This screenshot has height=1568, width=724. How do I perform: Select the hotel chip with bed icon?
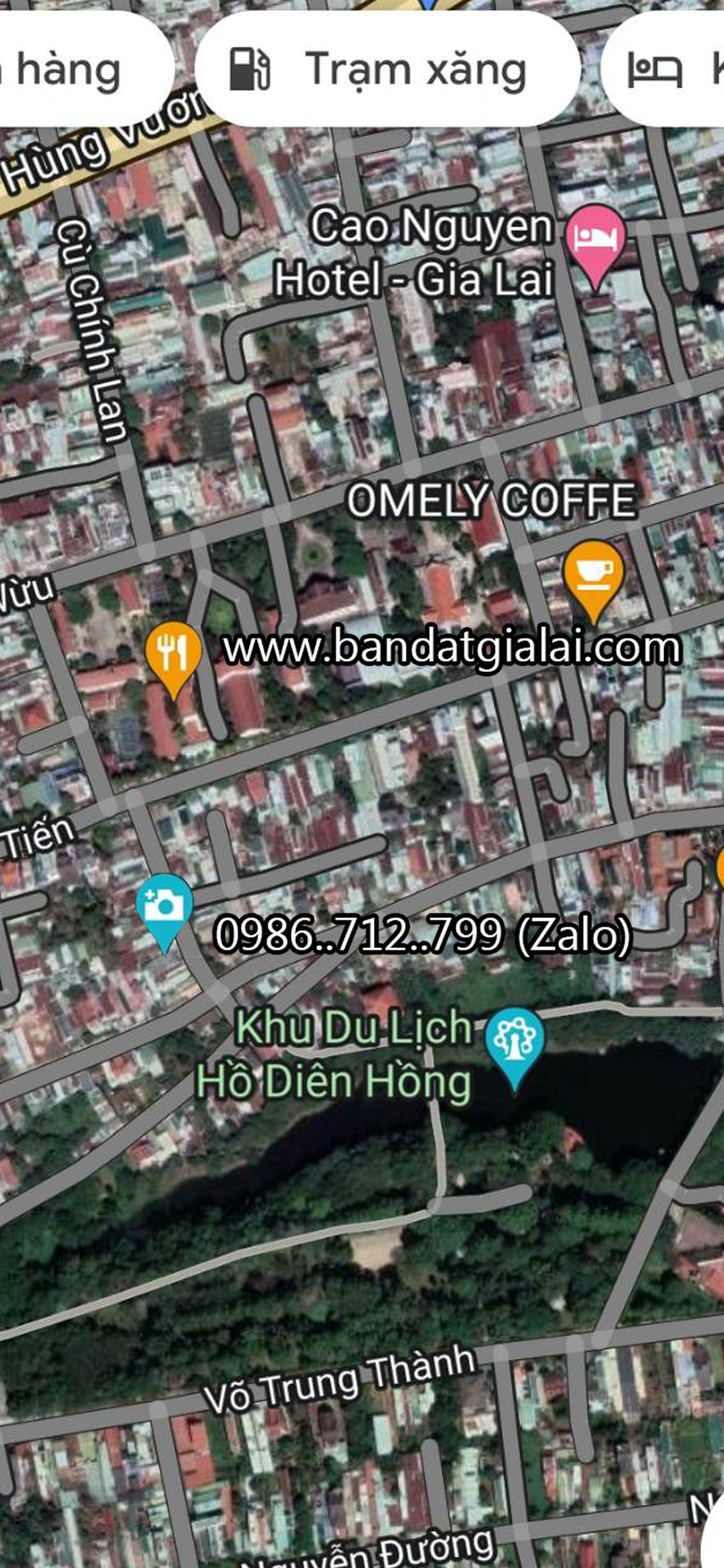663,70
